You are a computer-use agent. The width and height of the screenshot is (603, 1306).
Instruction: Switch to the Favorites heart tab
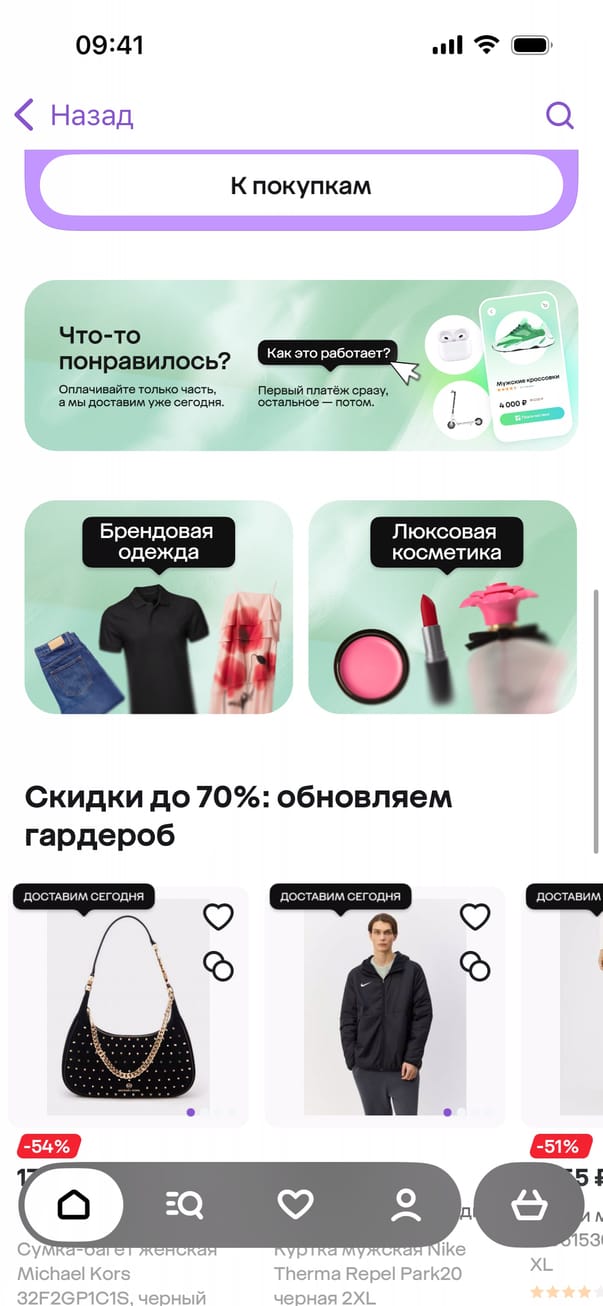pyautogui.click(x=295, y=1205)
